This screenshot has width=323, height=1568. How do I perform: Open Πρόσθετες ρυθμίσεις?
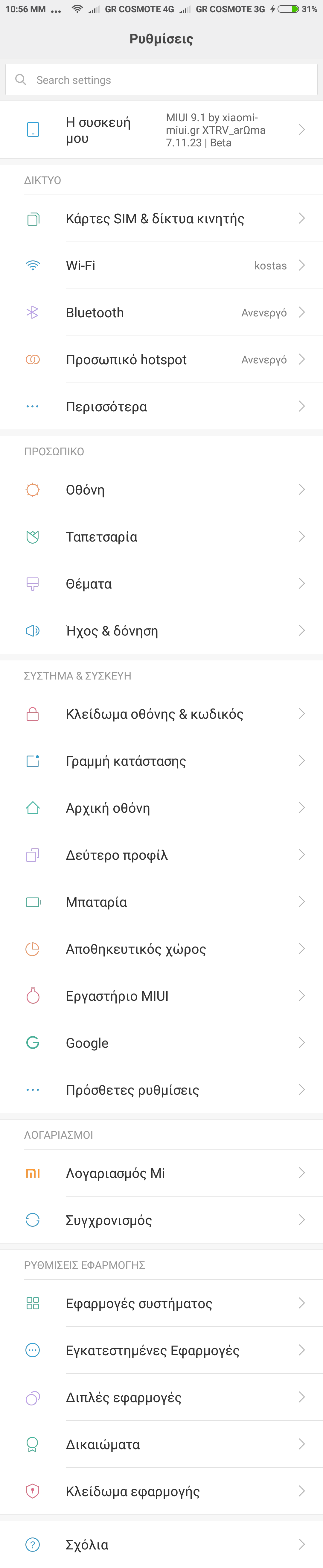[161, 1090]
